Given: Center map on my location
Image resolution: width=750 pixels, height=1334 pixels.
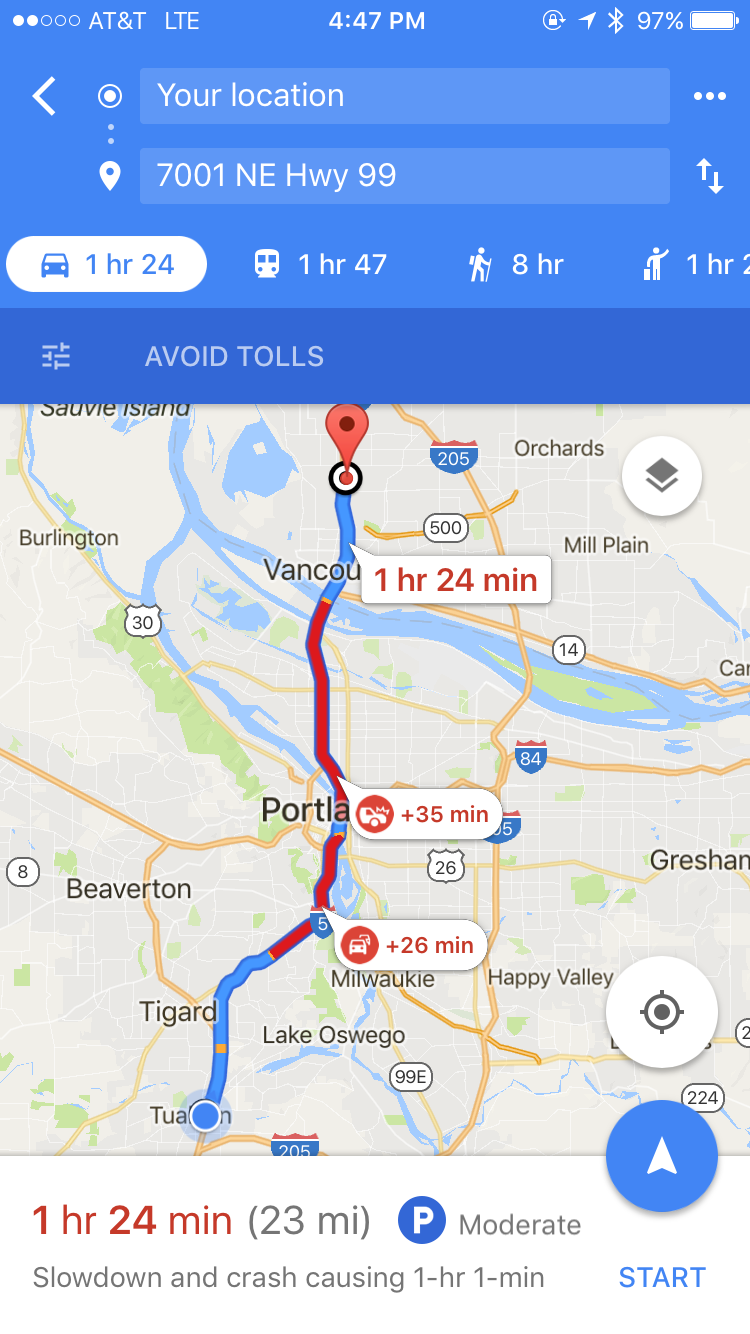Looking at the screenshot, I should [661, 1012].
